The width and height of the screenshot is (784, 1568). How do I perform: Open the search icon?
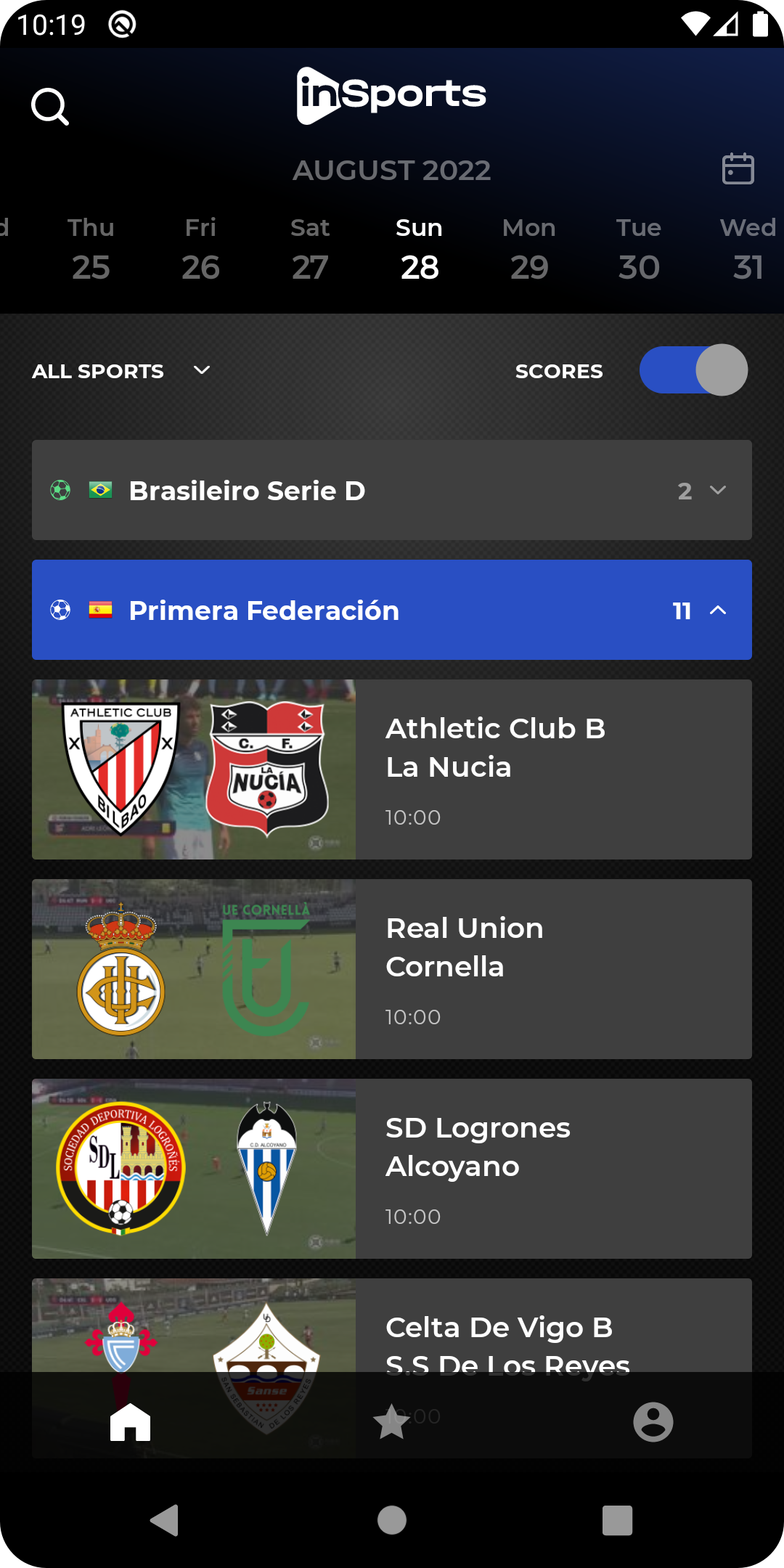[x=50, y=107]
